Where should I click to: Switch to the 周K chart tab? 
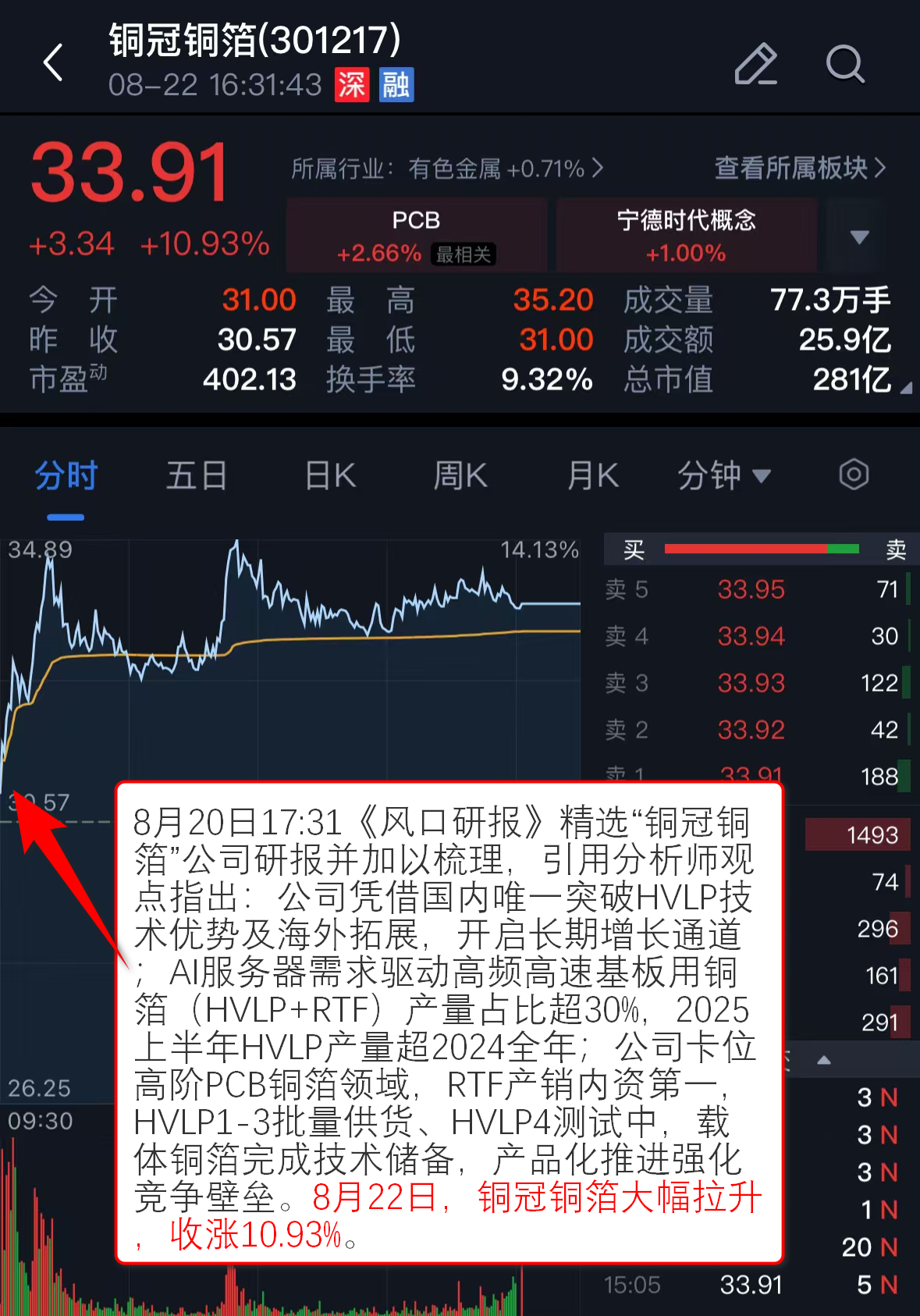pos(460,476)
